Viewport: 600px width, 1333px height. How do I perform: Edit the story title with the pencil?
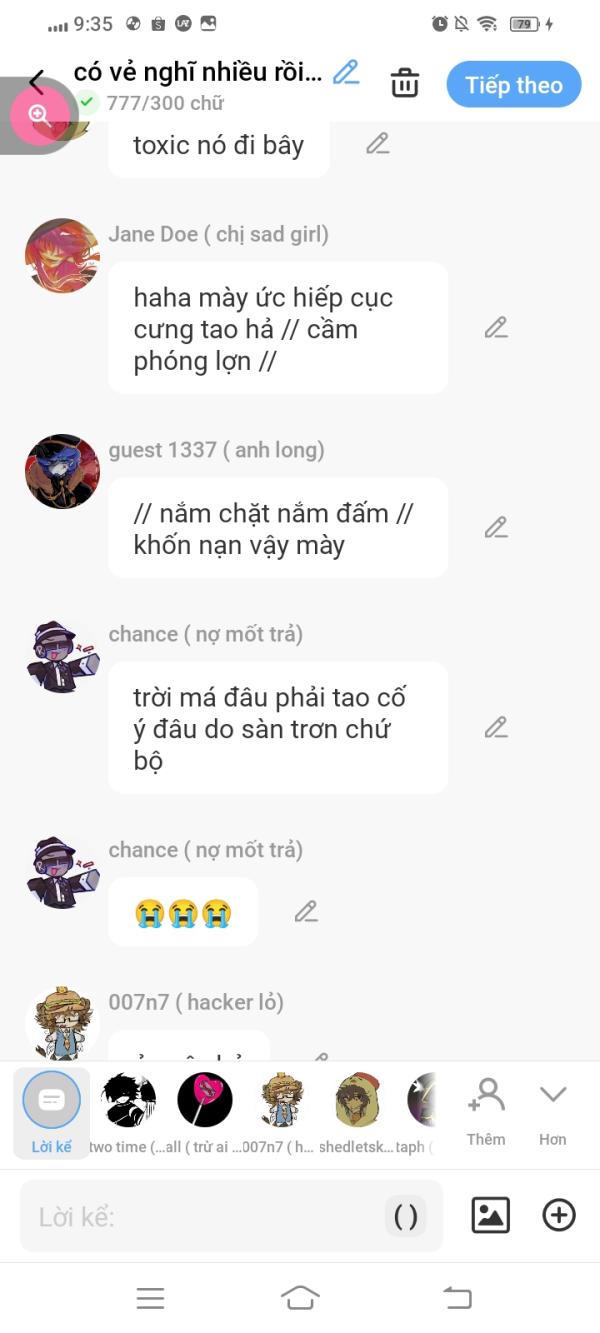coord(346,72)
